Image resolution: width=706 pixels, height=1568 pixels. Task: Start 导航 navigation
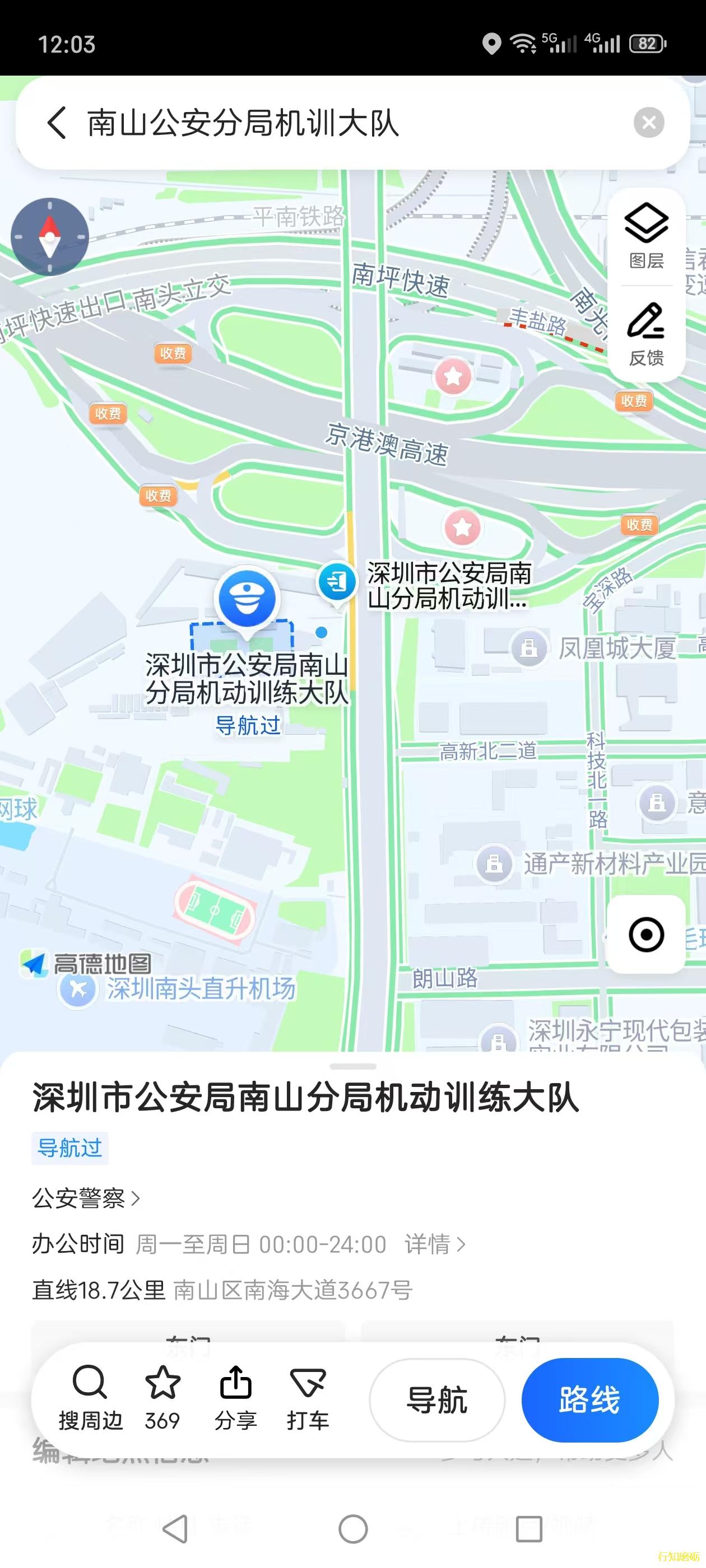click(x=436, y=1399)
